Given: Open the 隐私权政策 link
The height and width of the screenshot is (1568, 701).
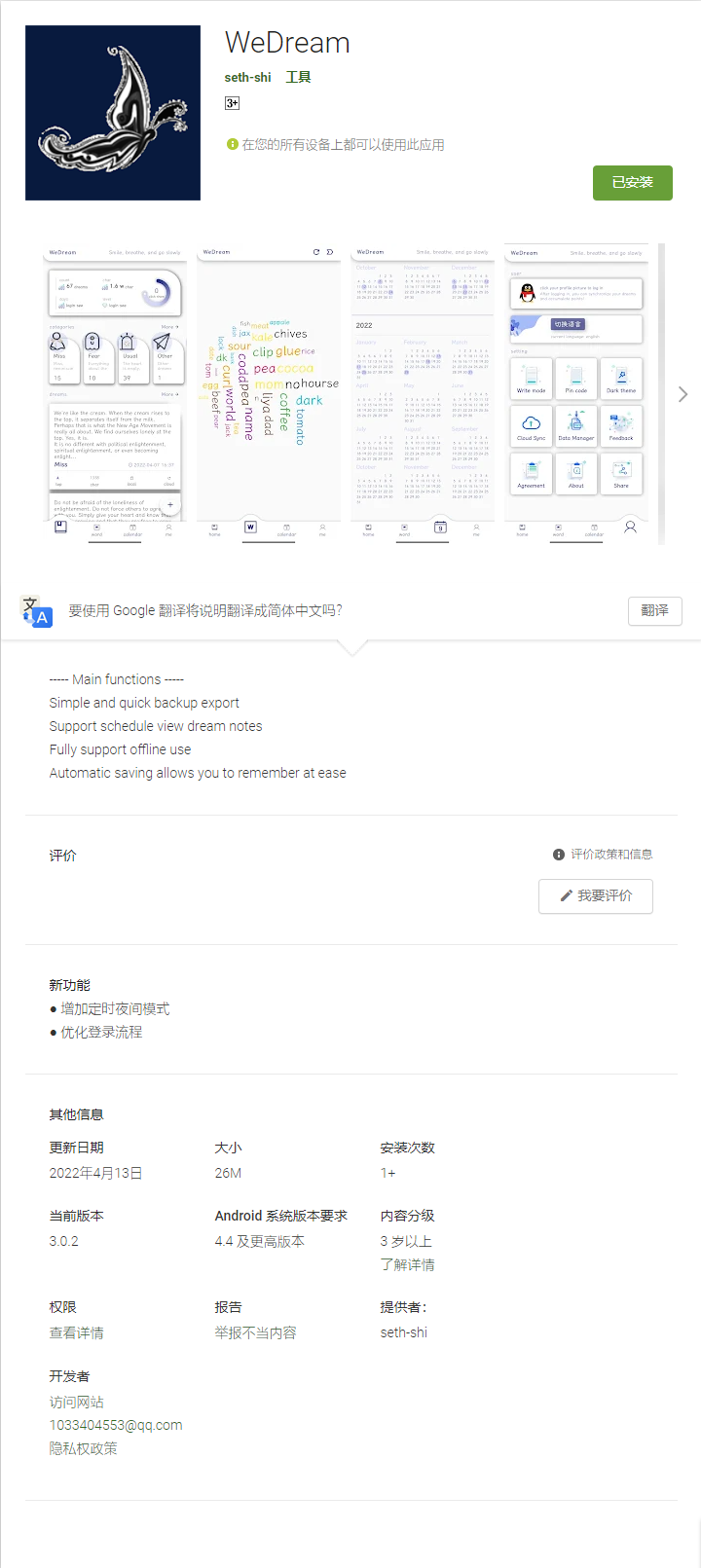Looking at the screenshot, I should coord(84,1448).
